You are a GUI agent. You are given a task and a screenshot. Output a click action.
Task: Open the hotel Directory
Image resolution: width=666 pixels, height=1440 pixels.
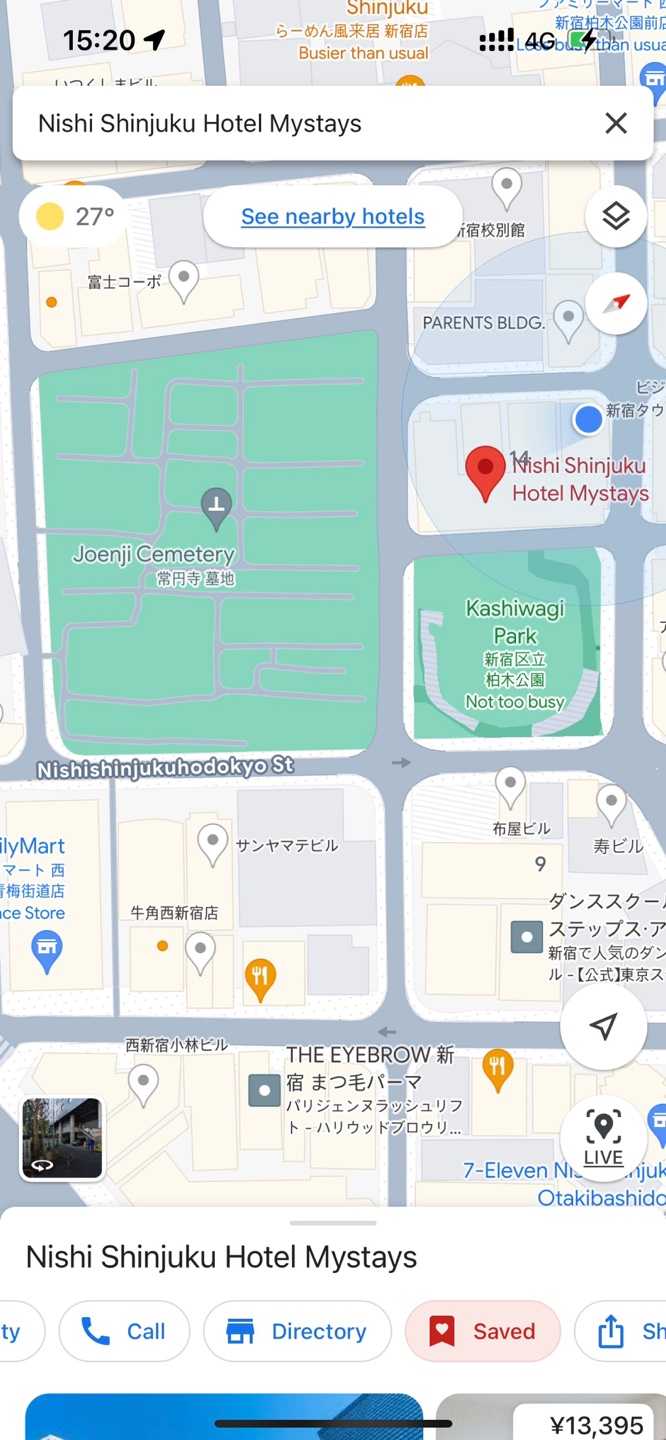pyautogui.click(x=297, y=1331)
